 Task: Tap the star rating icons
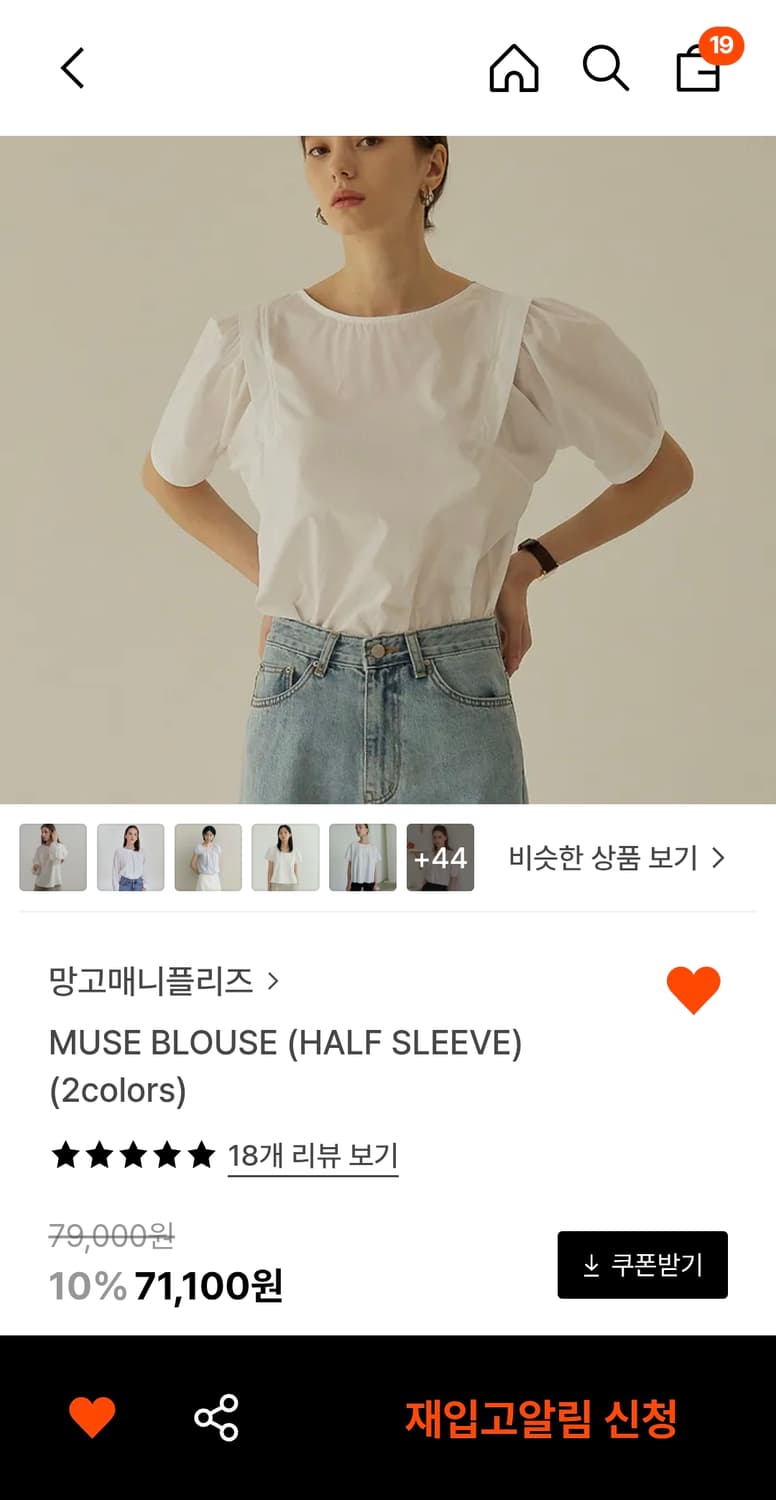(x=131, y=1156)
